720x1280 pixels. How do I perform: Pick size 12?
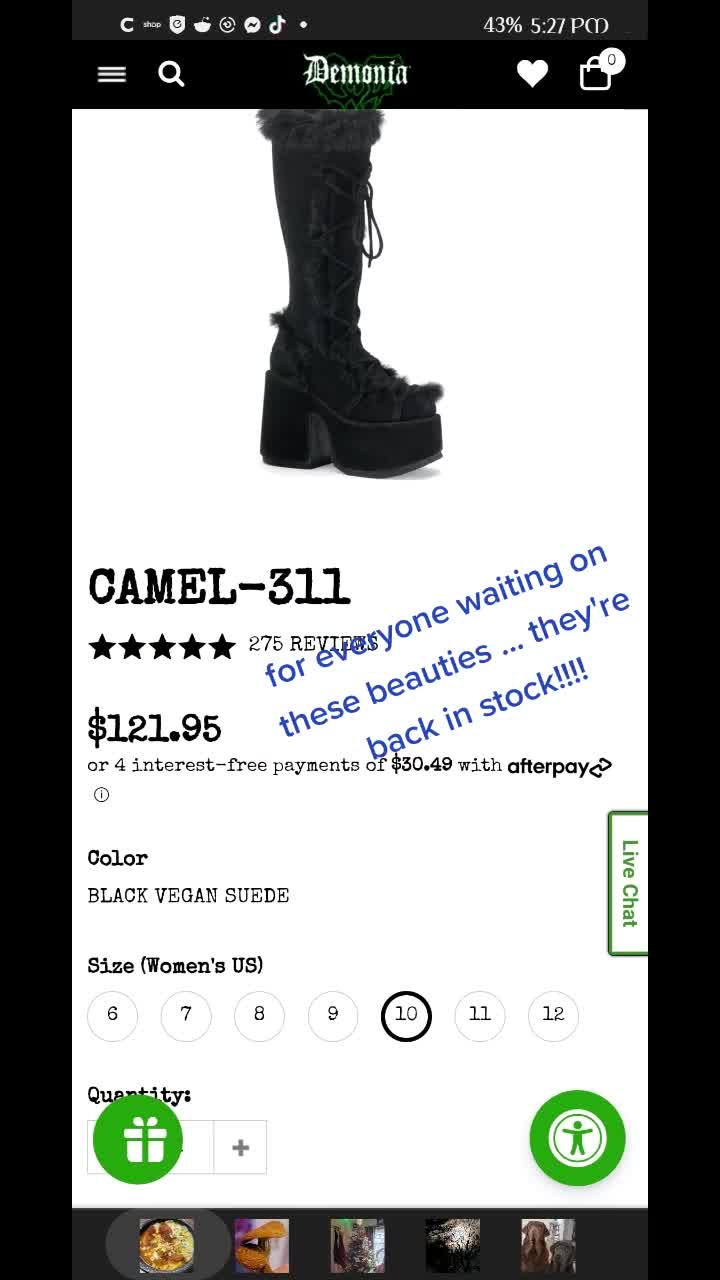click(x=553, y=1015)
